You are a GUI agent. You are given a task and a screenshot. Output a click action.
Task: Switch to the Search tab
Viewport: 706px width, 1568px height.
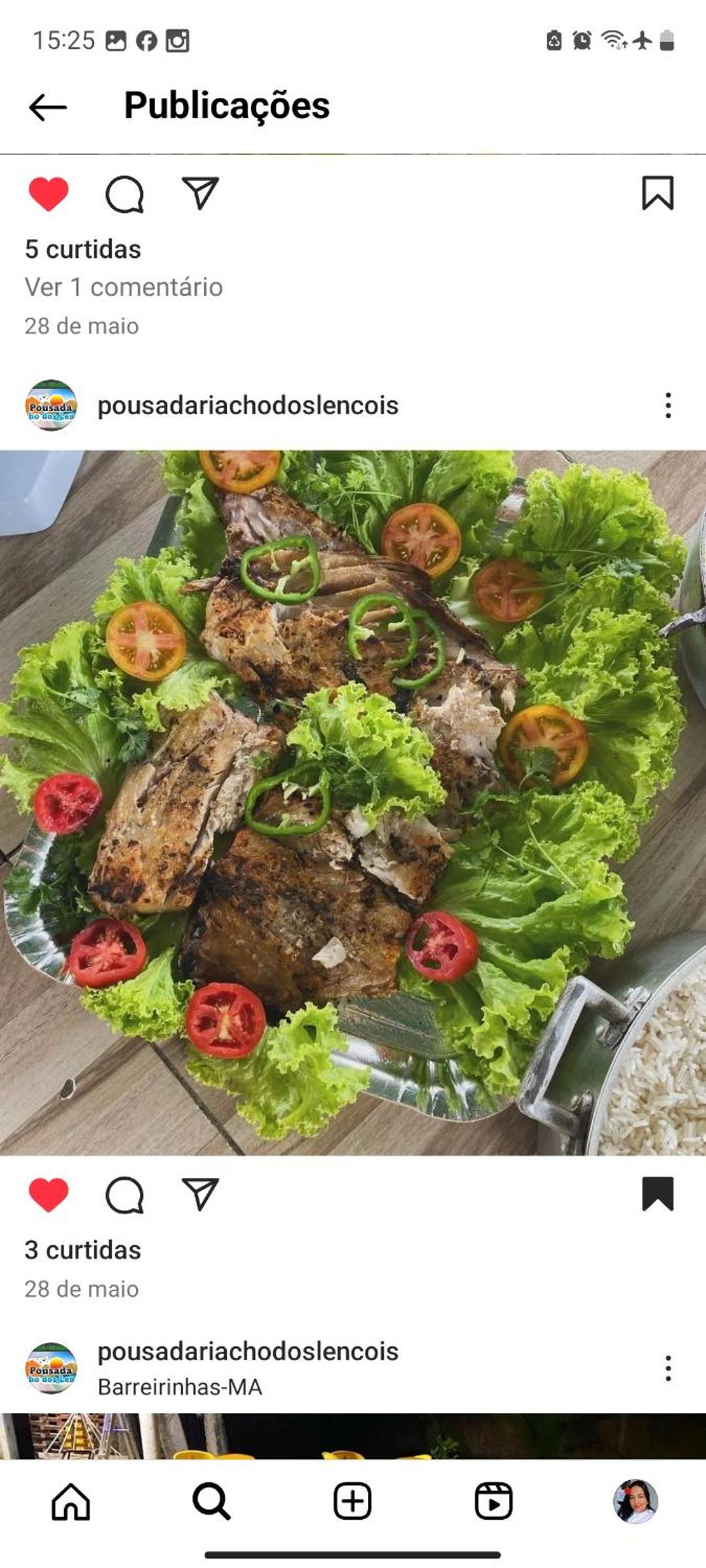211,1501
